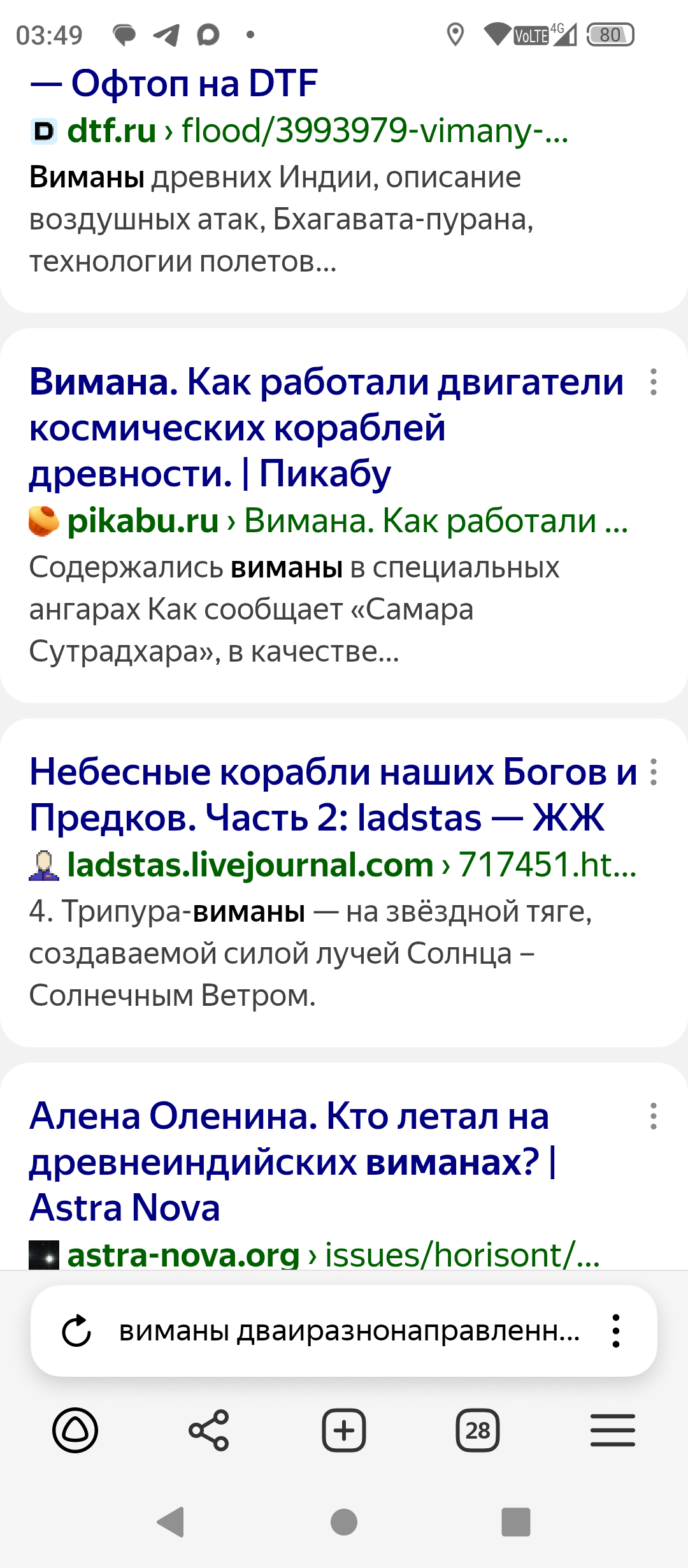Go to the home screen
688x1568 pixels.
point(344,1522)
